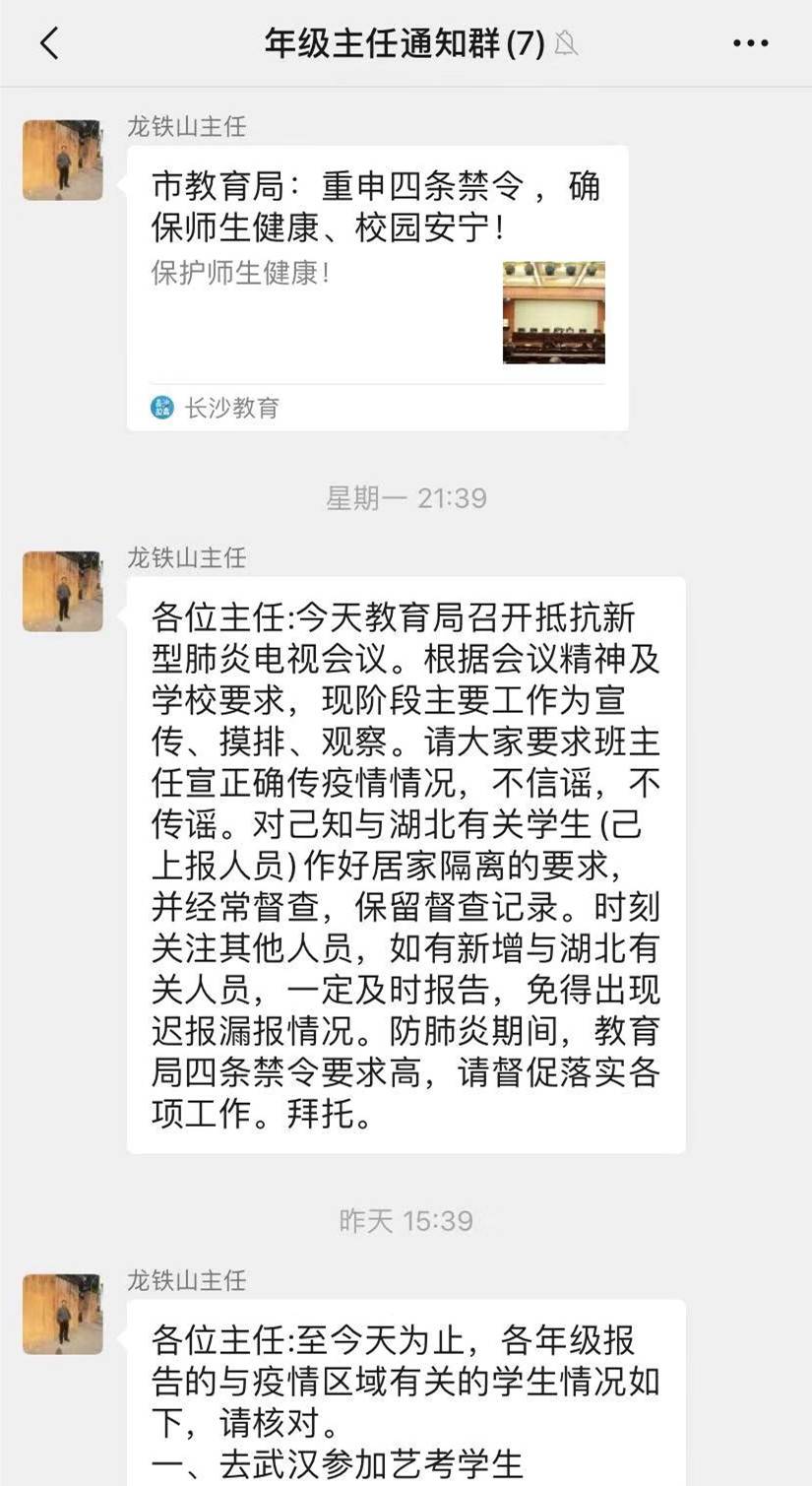Image resolution: width=812 pixels, height=1486 pixels.
Task: Open the shared 市教育局 article card
Action: (x=377, y=286)
